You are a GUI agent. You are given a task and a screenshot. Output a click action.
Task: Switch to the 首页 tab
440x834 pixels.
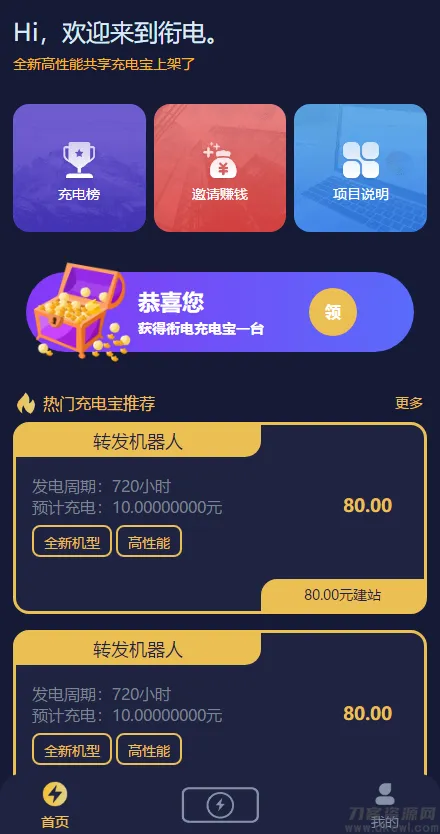click(x=55, y=805)
